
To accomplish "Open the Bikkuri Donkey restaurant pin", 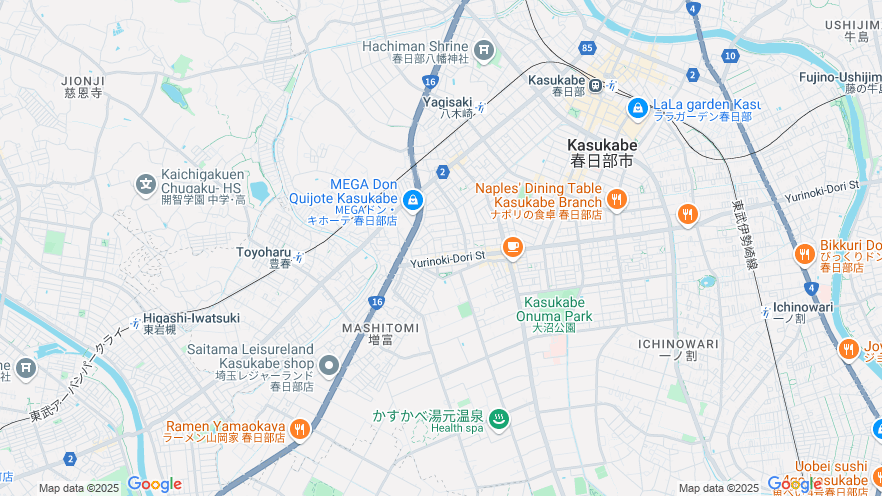I will [804, 255].
